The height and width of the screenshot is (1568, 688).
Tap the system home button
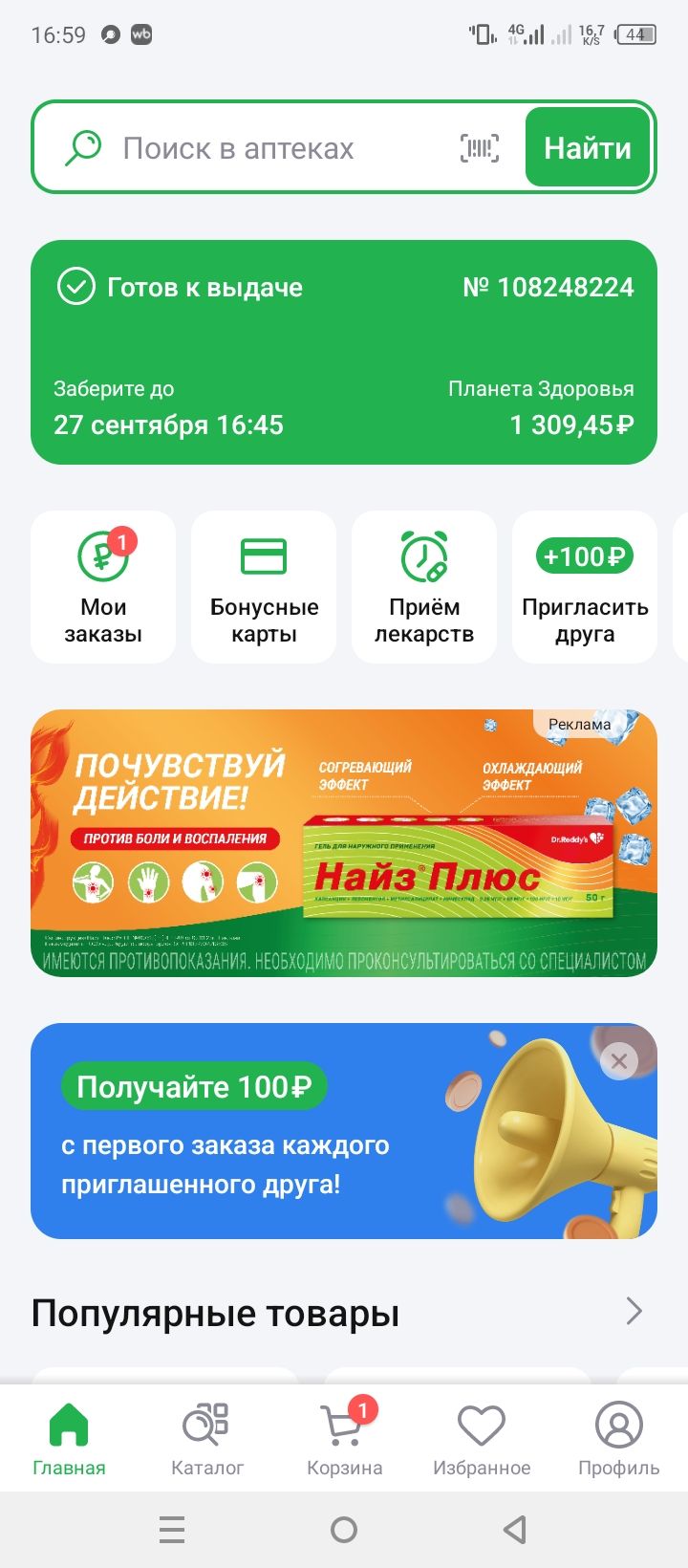click(344, 1530)
